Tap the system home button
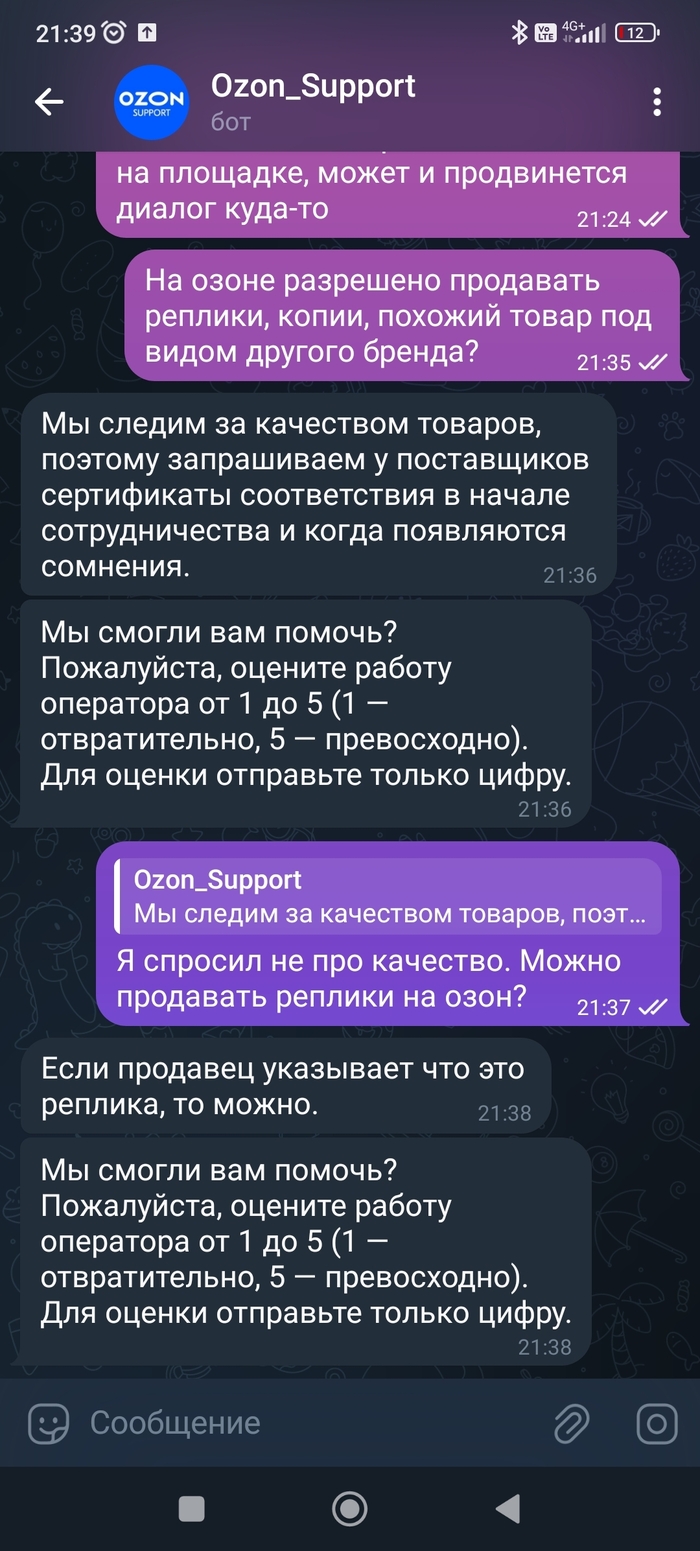Image resolution: width=700 pixels, height=1551 pixels. (349, 1508)
